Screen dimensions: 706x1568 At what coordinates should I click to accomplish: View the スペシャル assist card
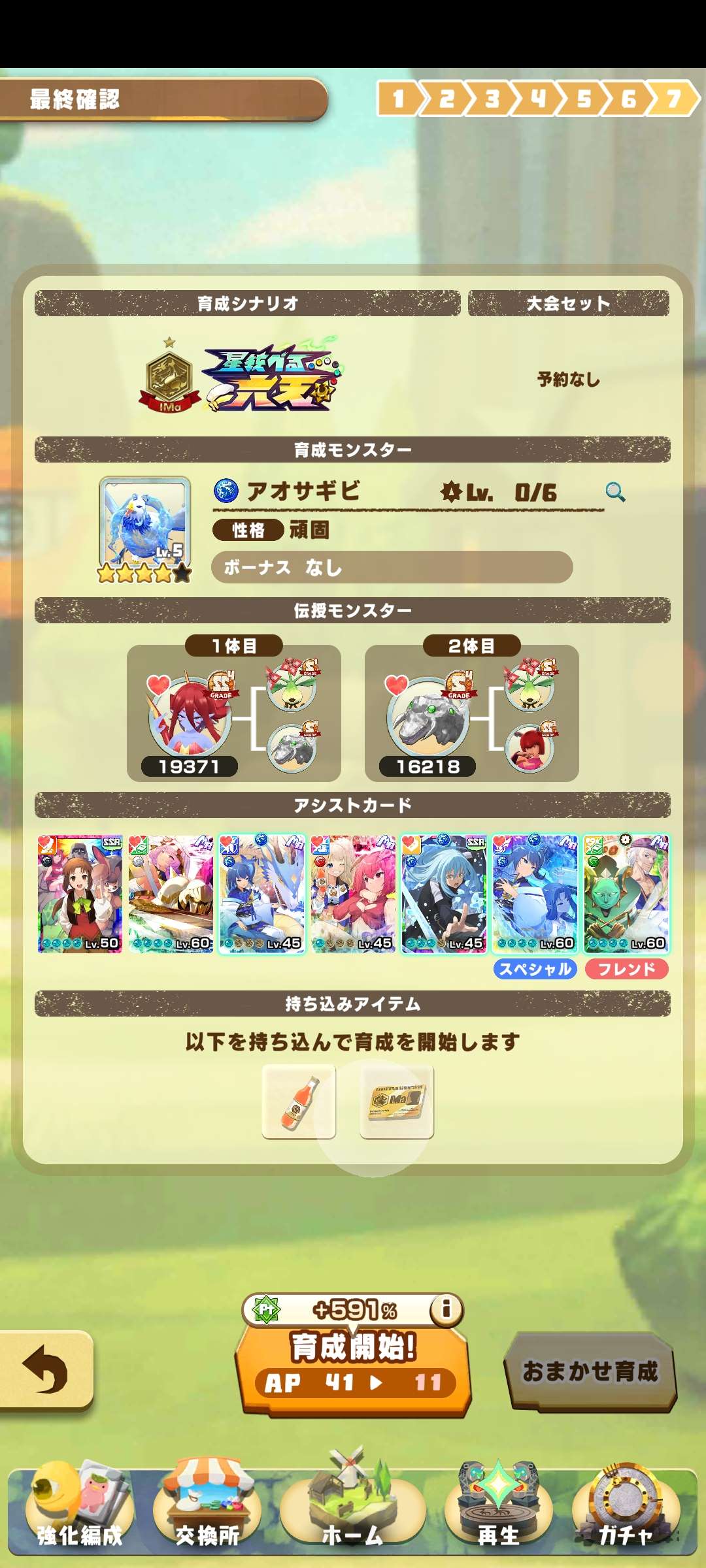(x=535, y=893)
